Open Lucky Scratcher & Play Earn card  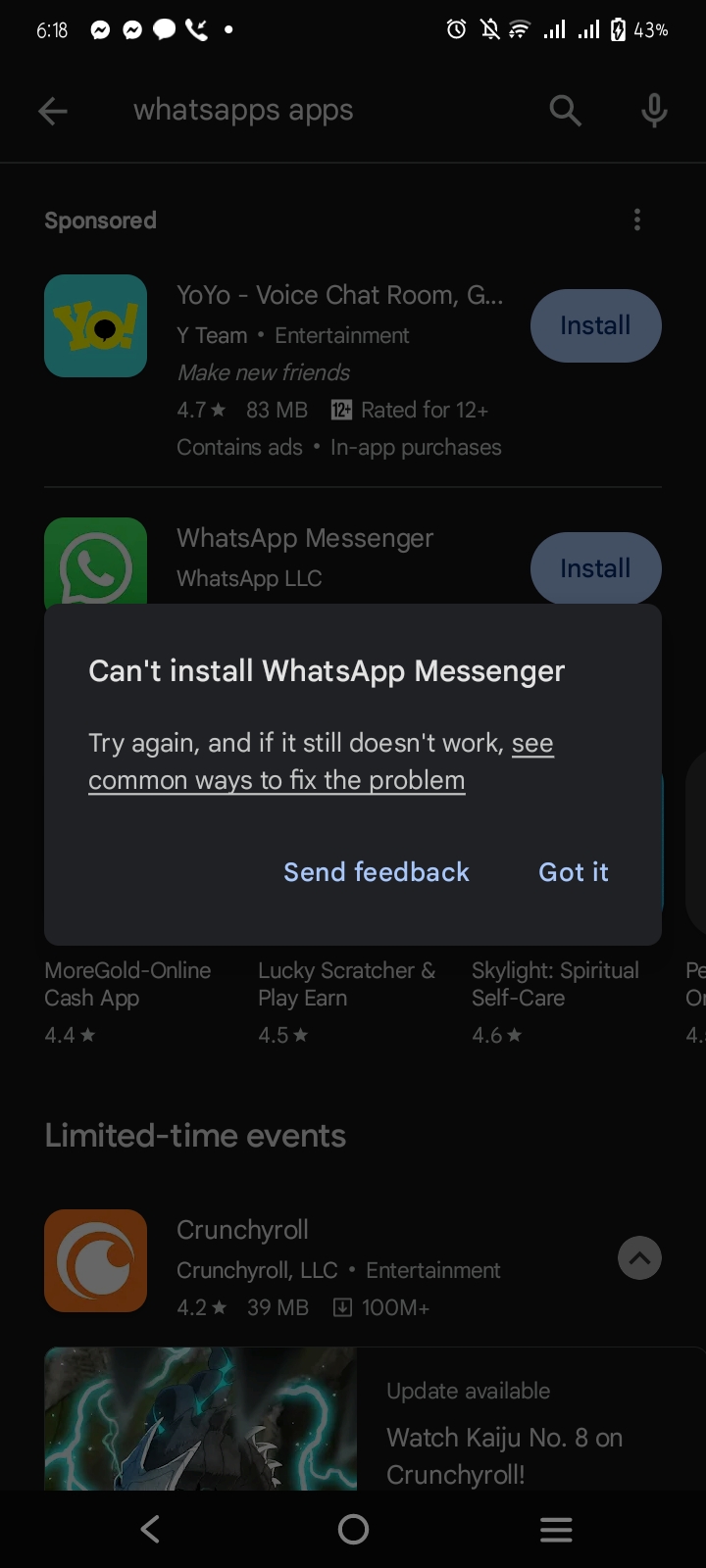[346, 1002]
